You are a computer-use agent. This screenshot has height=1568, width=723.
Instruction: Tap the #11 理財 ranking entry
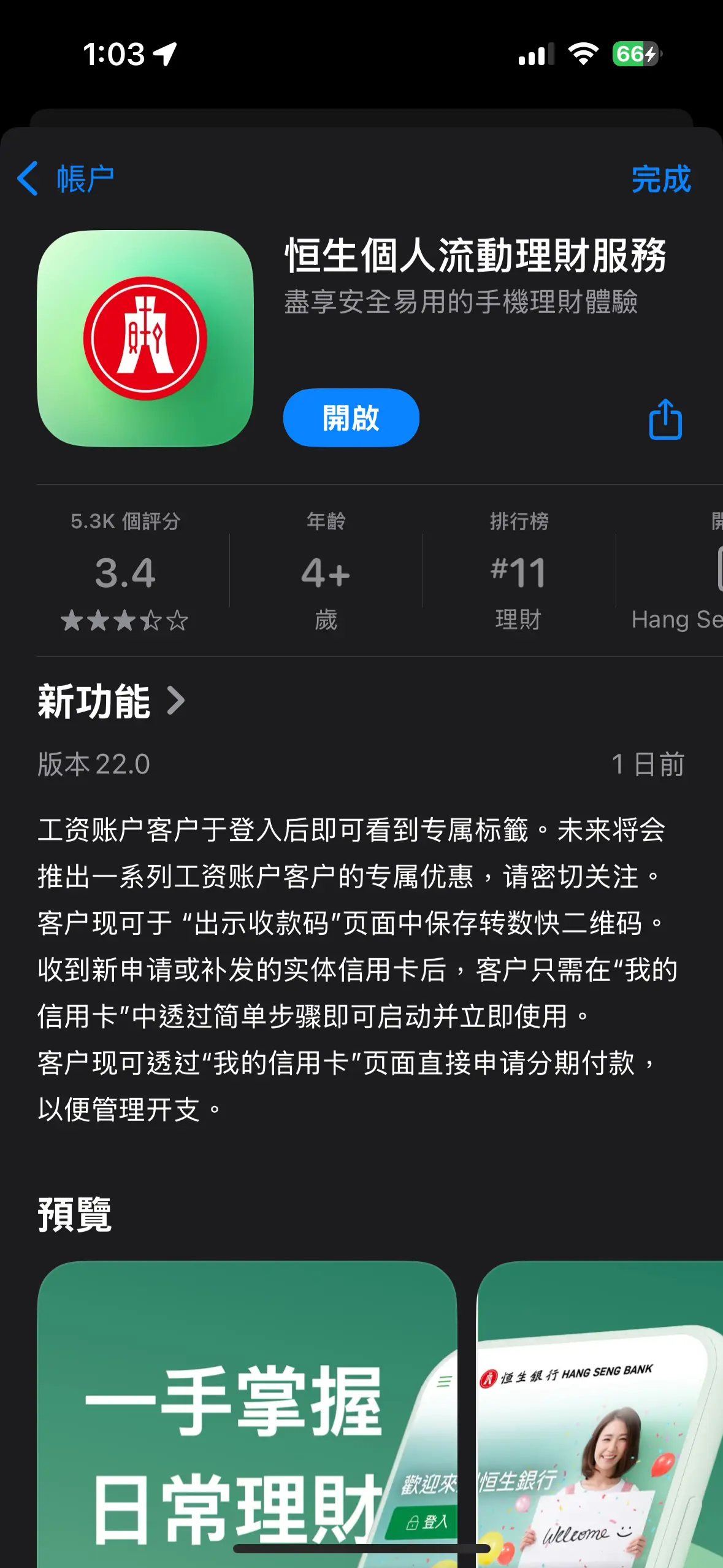[x=519, y=573]
